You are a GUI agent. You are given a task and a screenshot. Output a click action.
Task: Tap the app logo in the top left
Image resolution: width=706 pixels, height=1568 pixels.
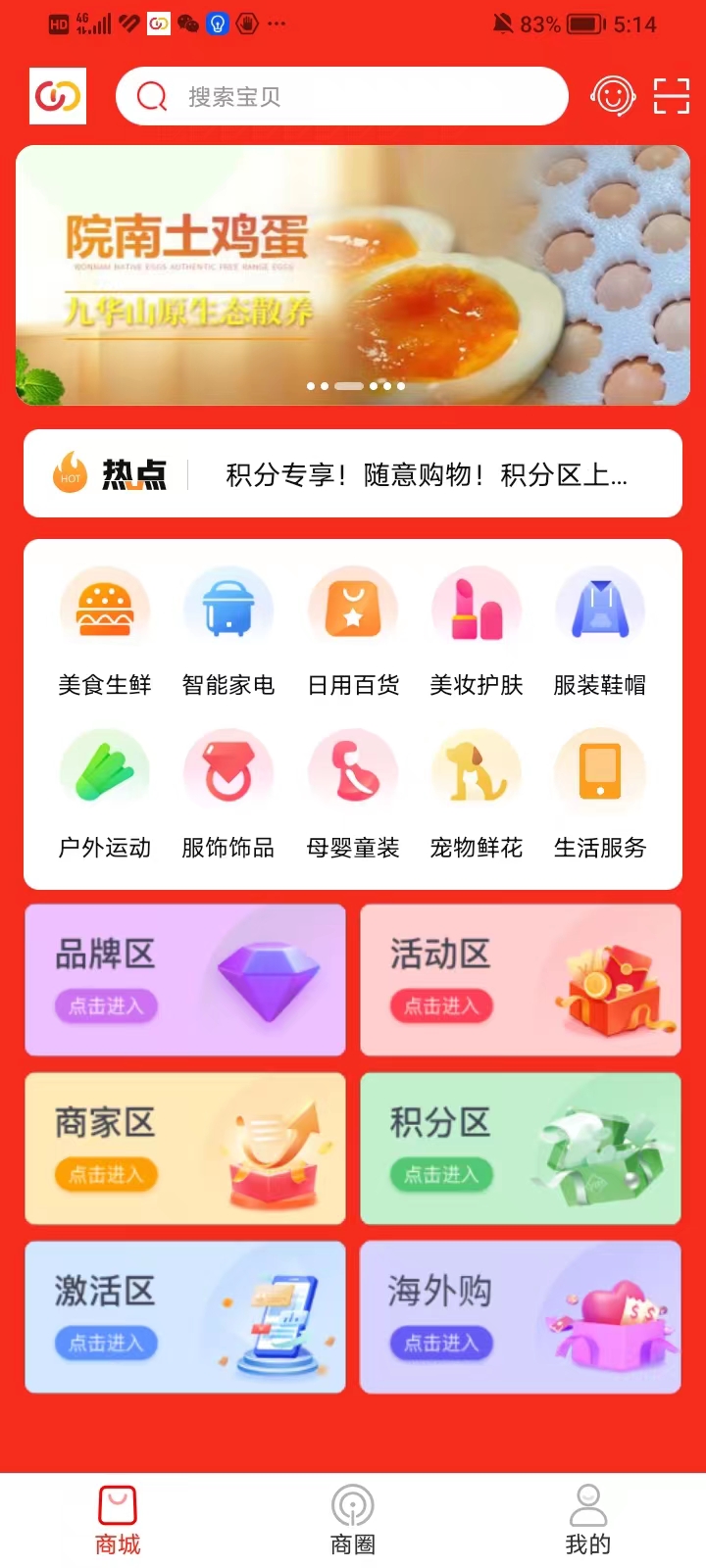[x=57, y=95]
